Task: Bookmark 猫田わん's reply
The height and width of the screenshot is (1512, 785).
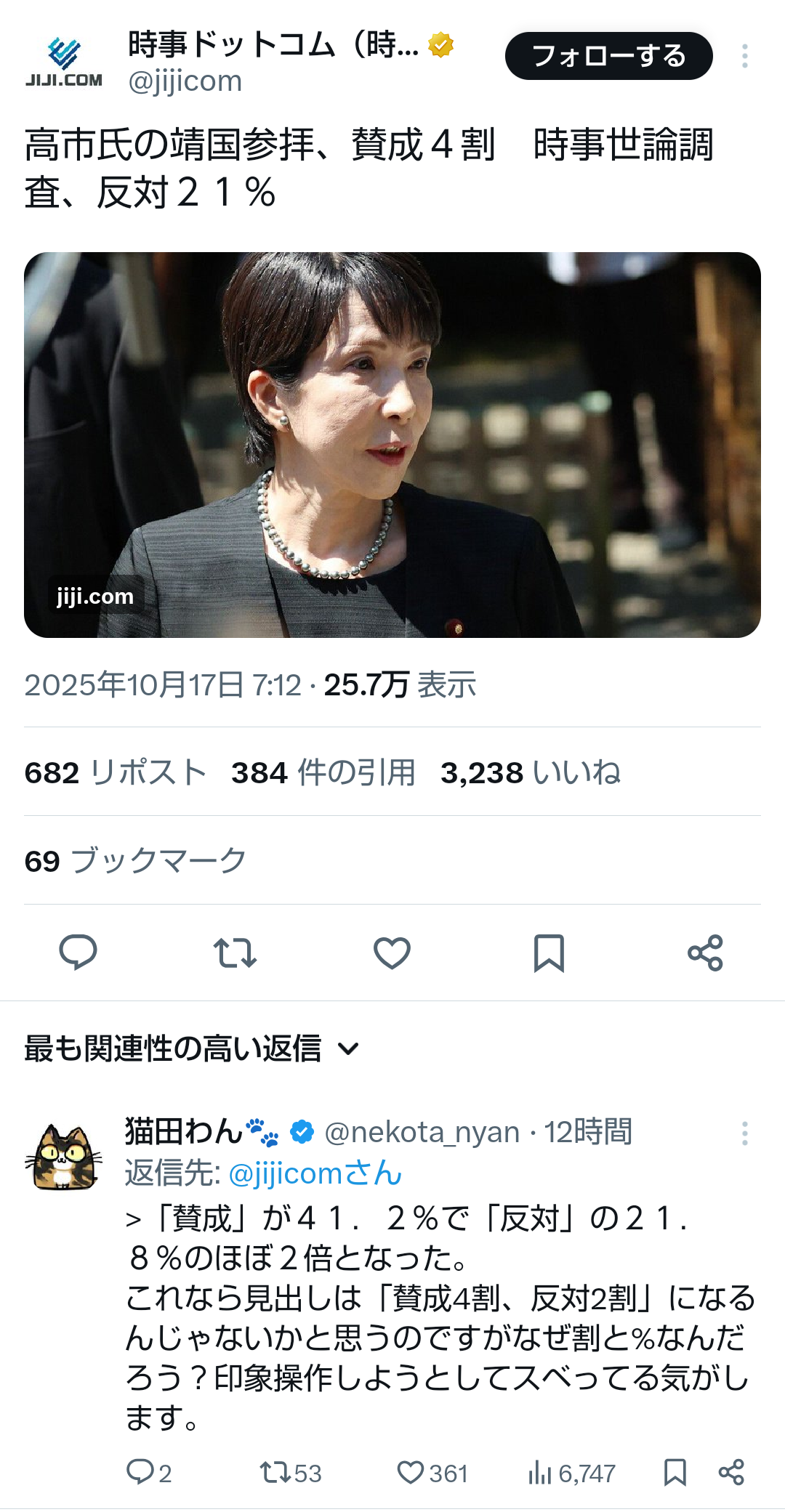Action: [x=675, y=1473]
